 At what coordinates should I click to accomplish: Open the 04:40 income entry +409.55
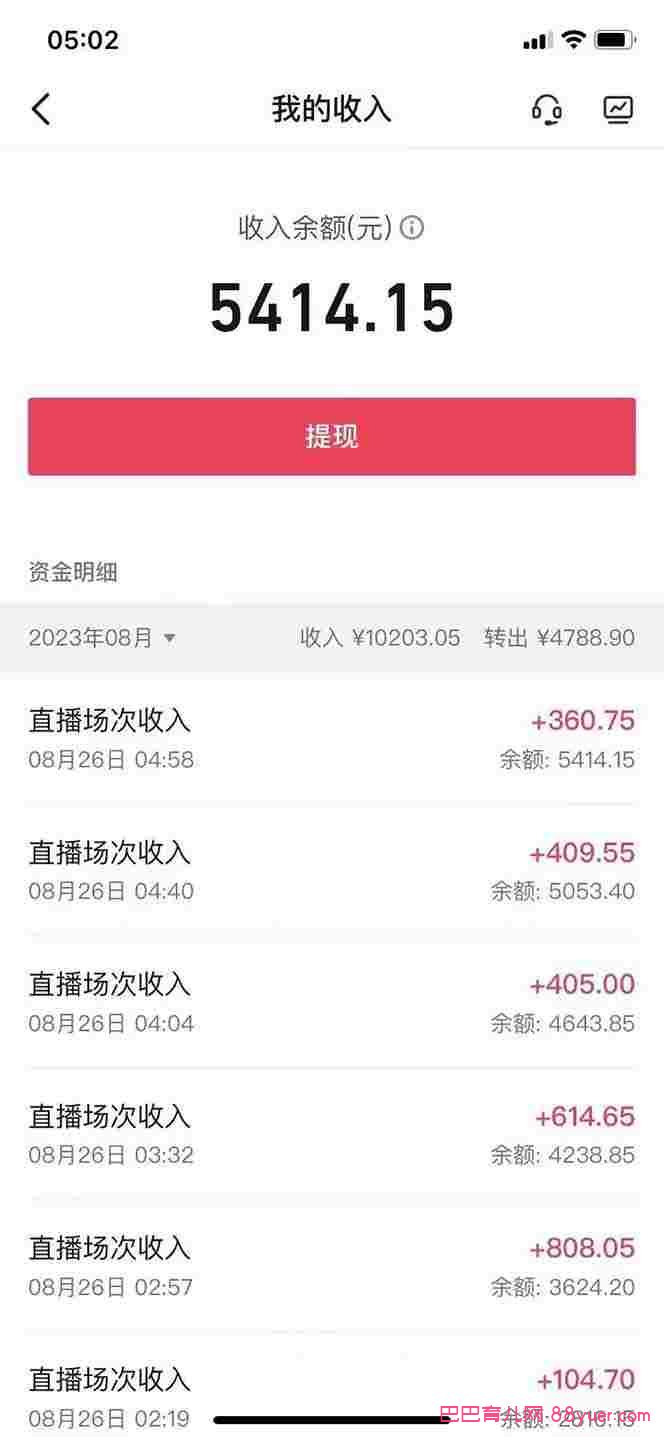[332, 871]
